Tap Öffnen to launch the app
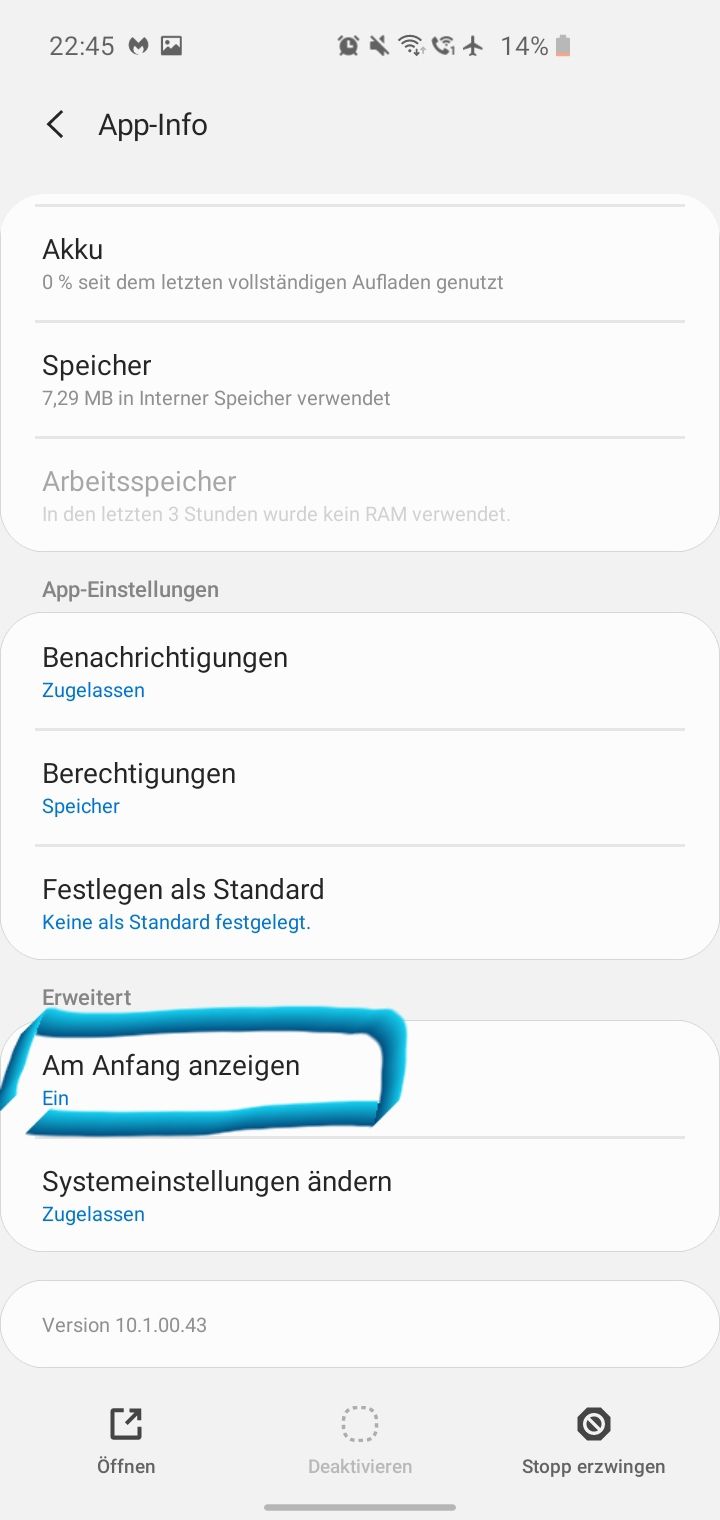 [126, 1441]
